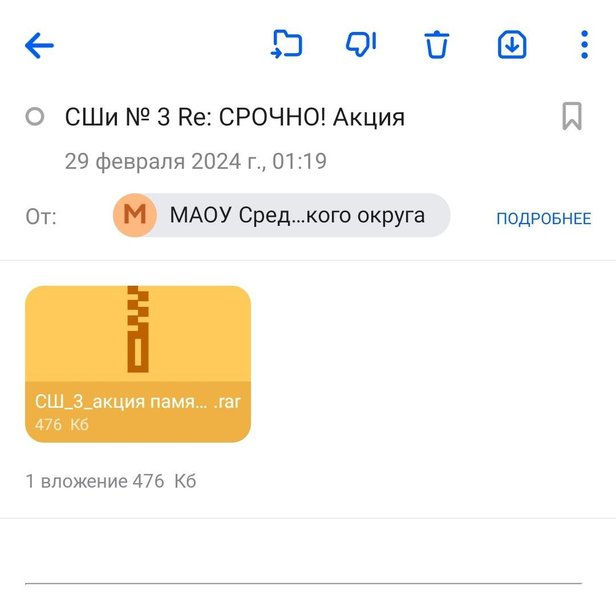Image resolution: width=616 pixels, height=600 pixels.
Task: Flag this email with the bookmark
Action: [x=571, y=117]
